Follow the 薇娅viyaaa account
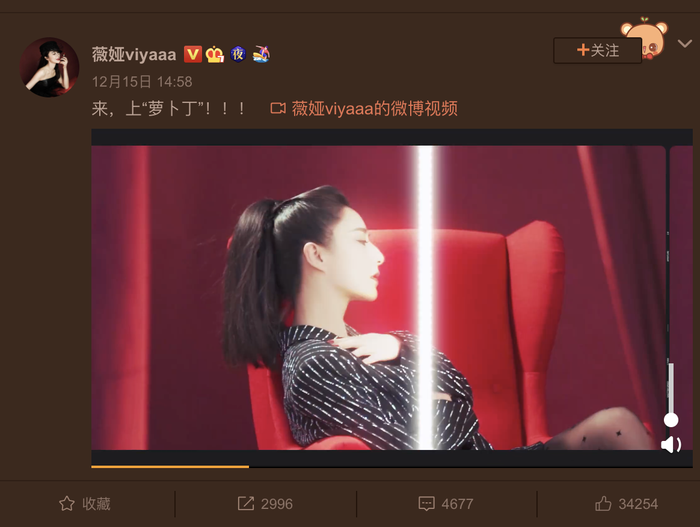The width and height of the screenshot is (700, 527). tap(597, 50)
